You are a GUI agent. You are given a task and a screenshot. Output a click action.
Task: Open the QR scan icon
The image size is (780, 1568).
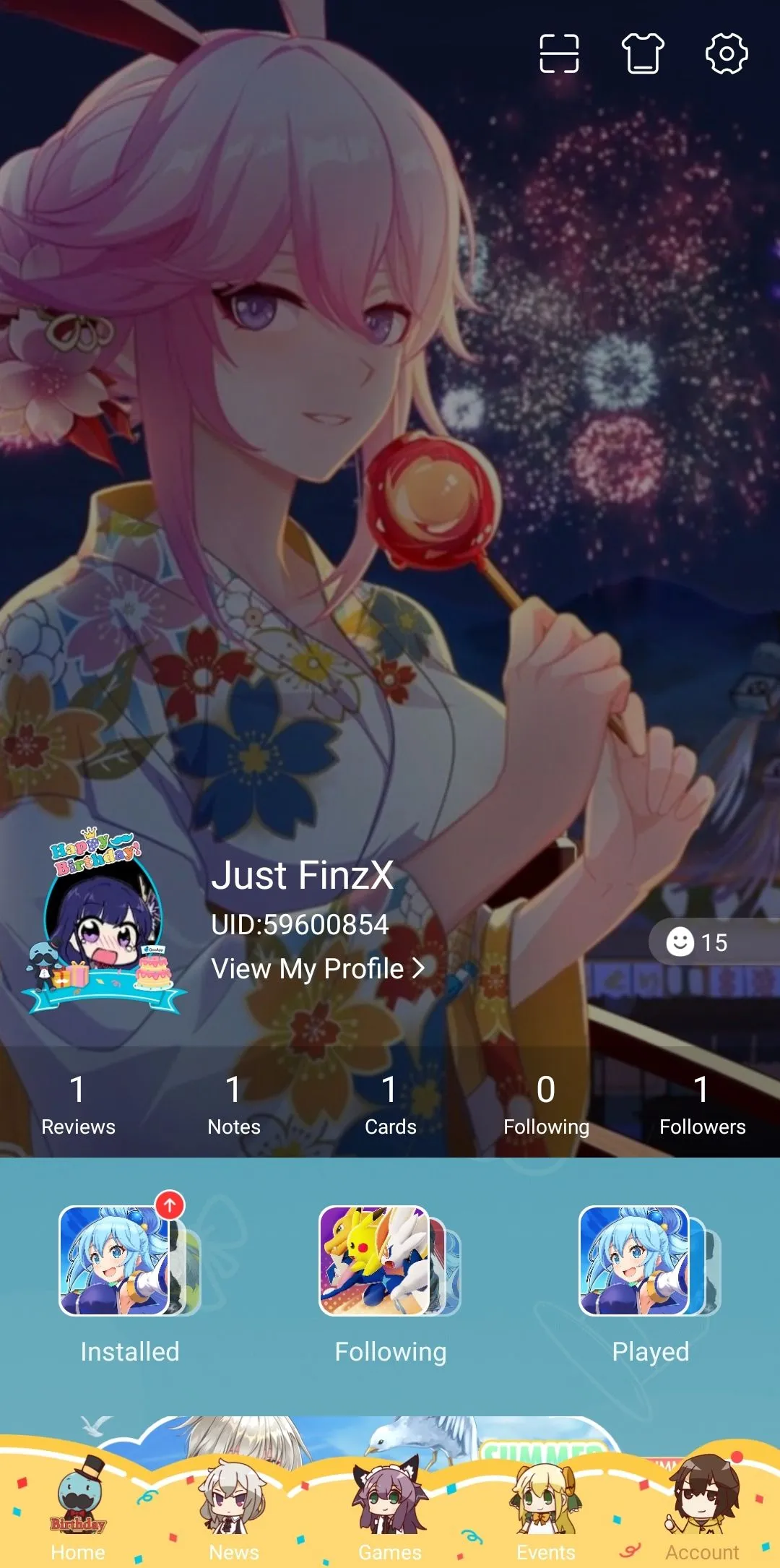(559, 54)
